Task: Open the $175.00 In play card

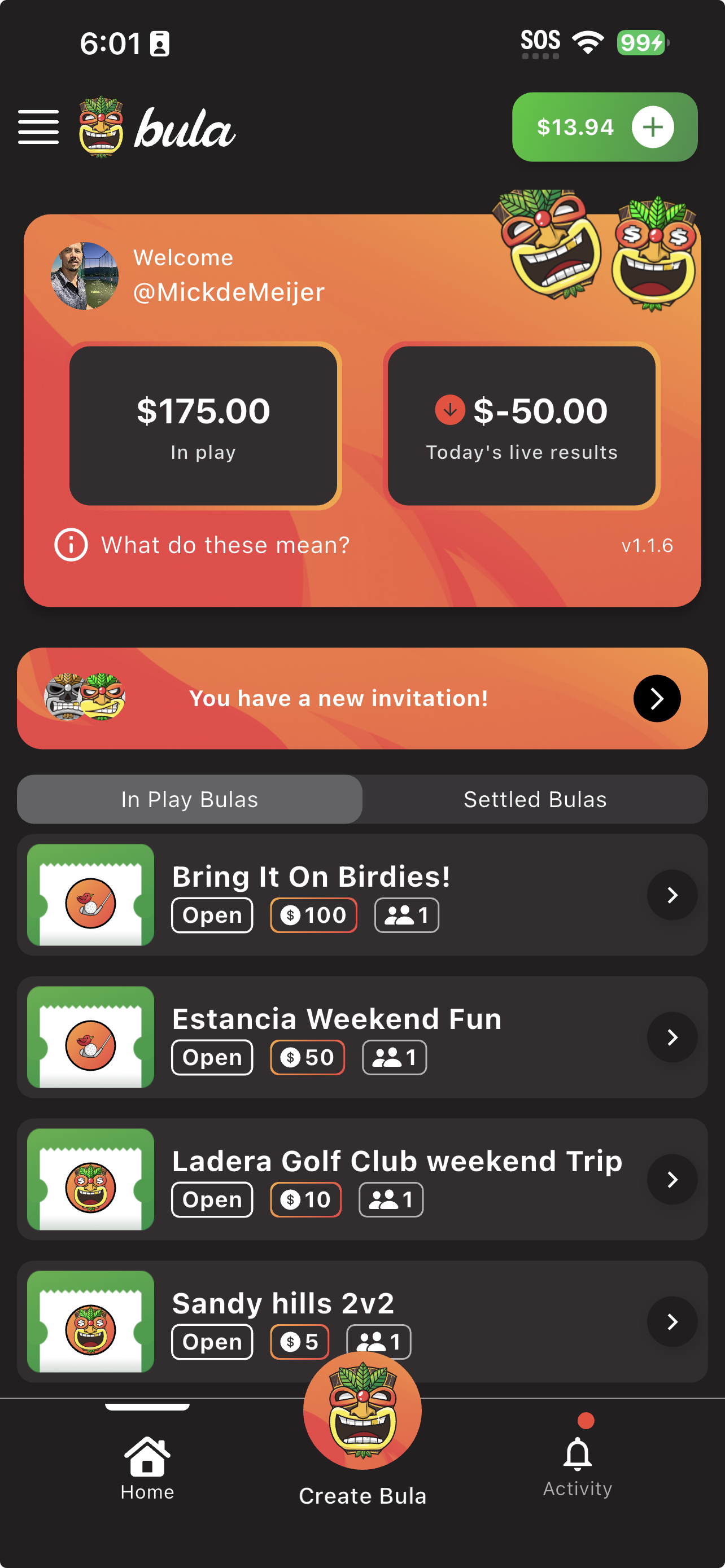Action: tap(203, 426)
